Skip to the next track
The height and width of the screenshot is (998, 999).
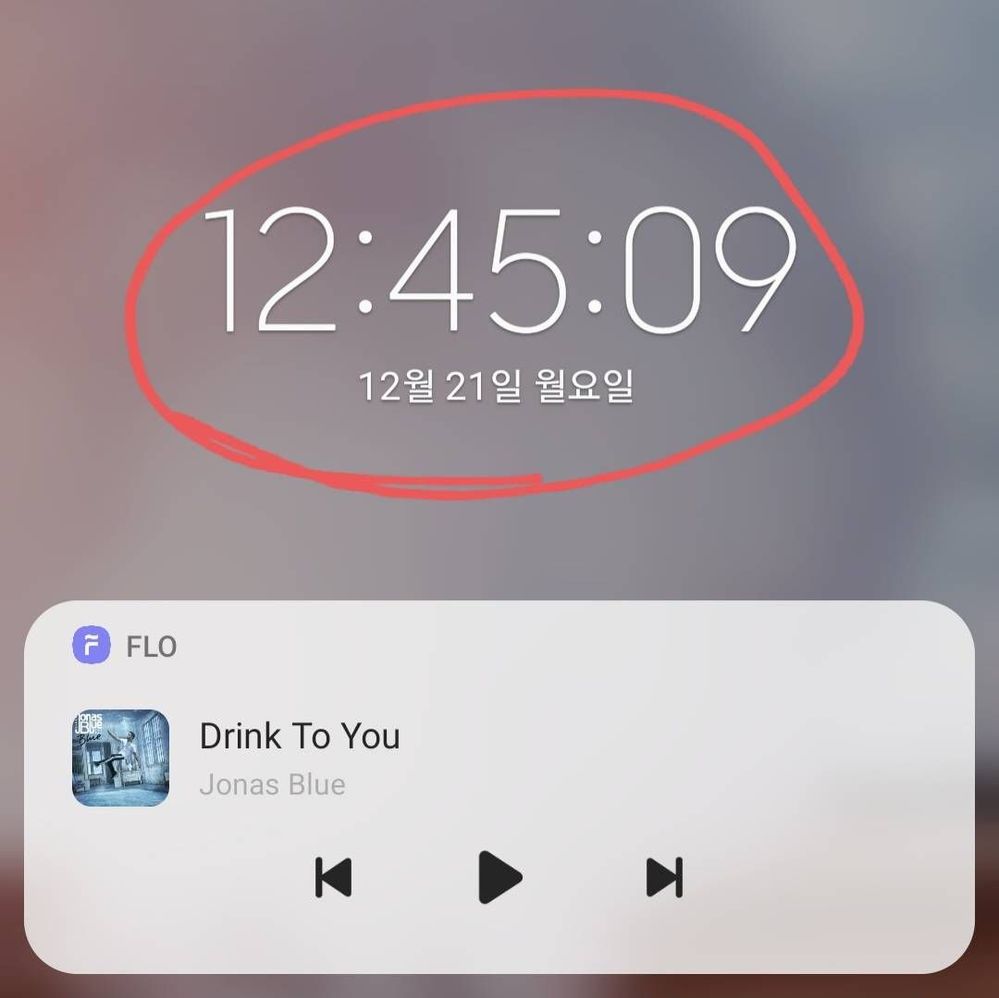coord(664,877)
